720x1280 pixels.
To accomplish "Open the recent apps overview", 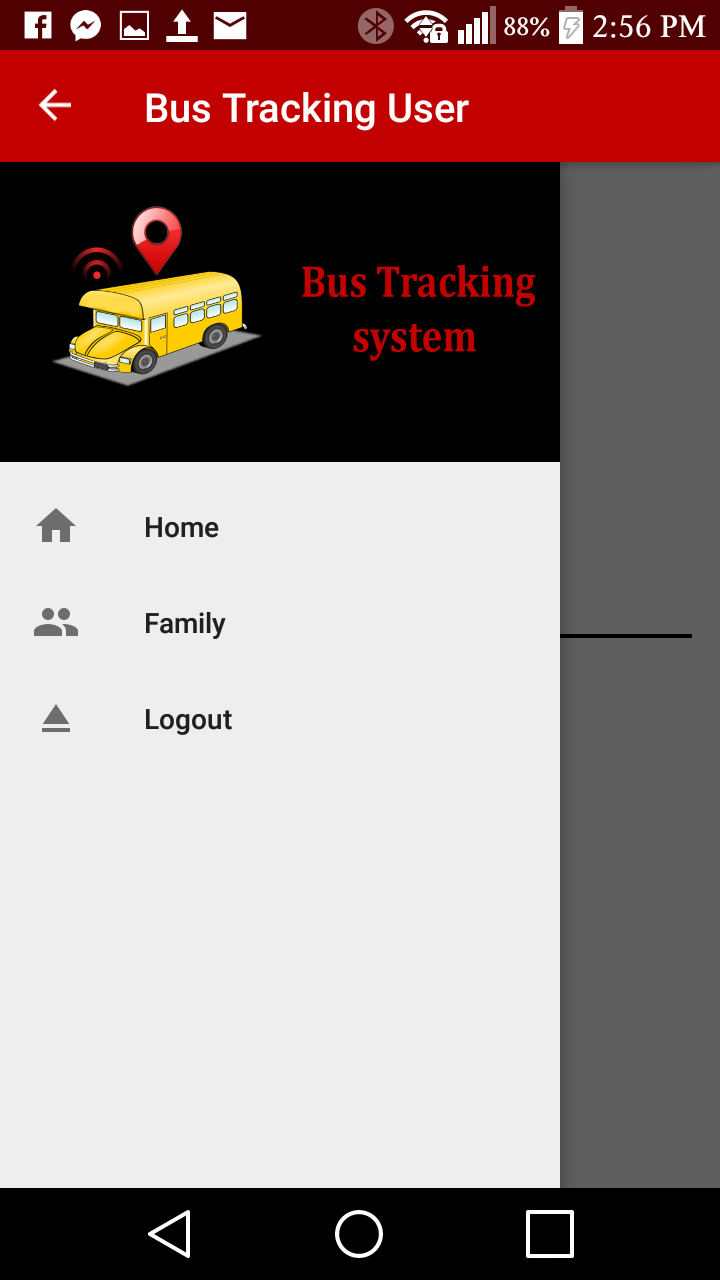I will (x=550, y=1233).
